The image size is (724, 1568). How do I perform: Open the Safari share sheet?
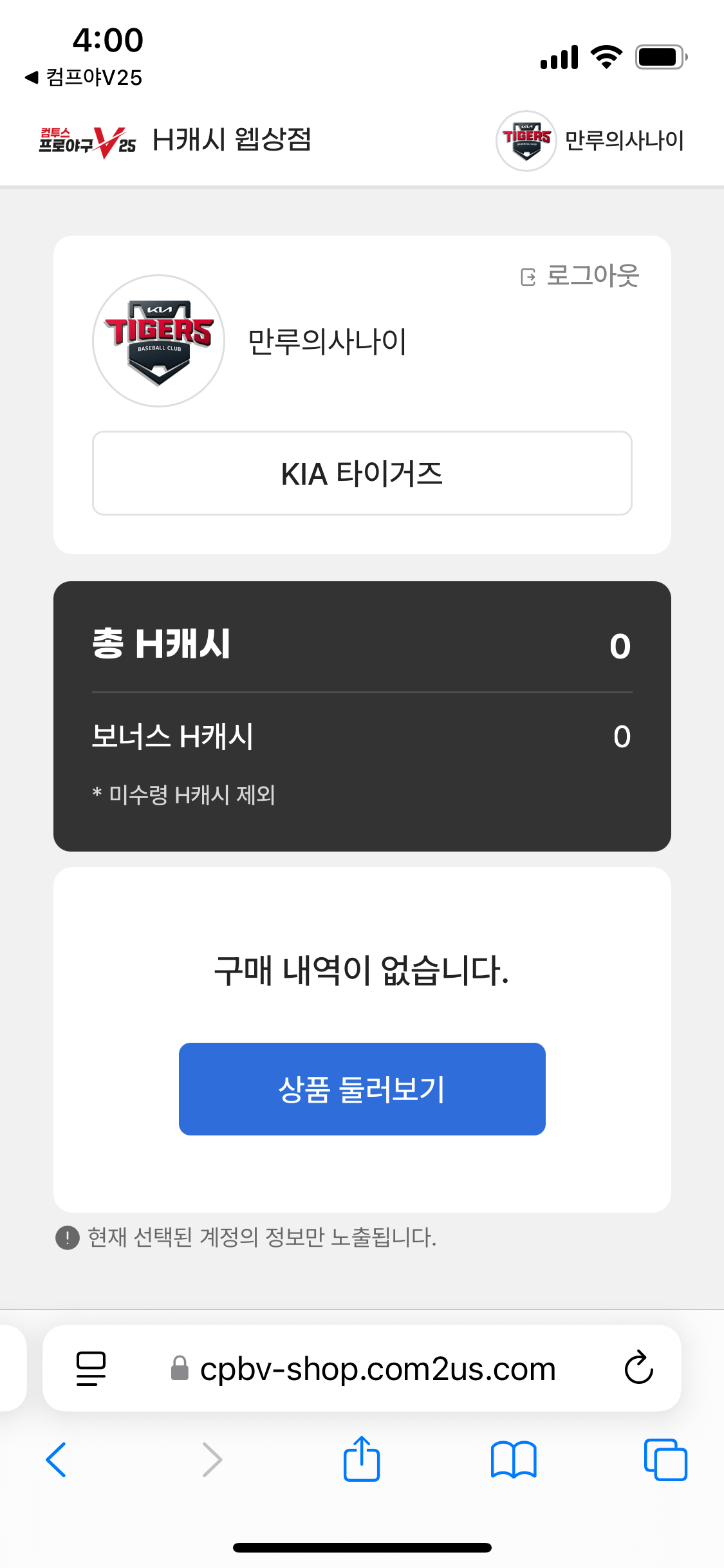coord(362,1458)
